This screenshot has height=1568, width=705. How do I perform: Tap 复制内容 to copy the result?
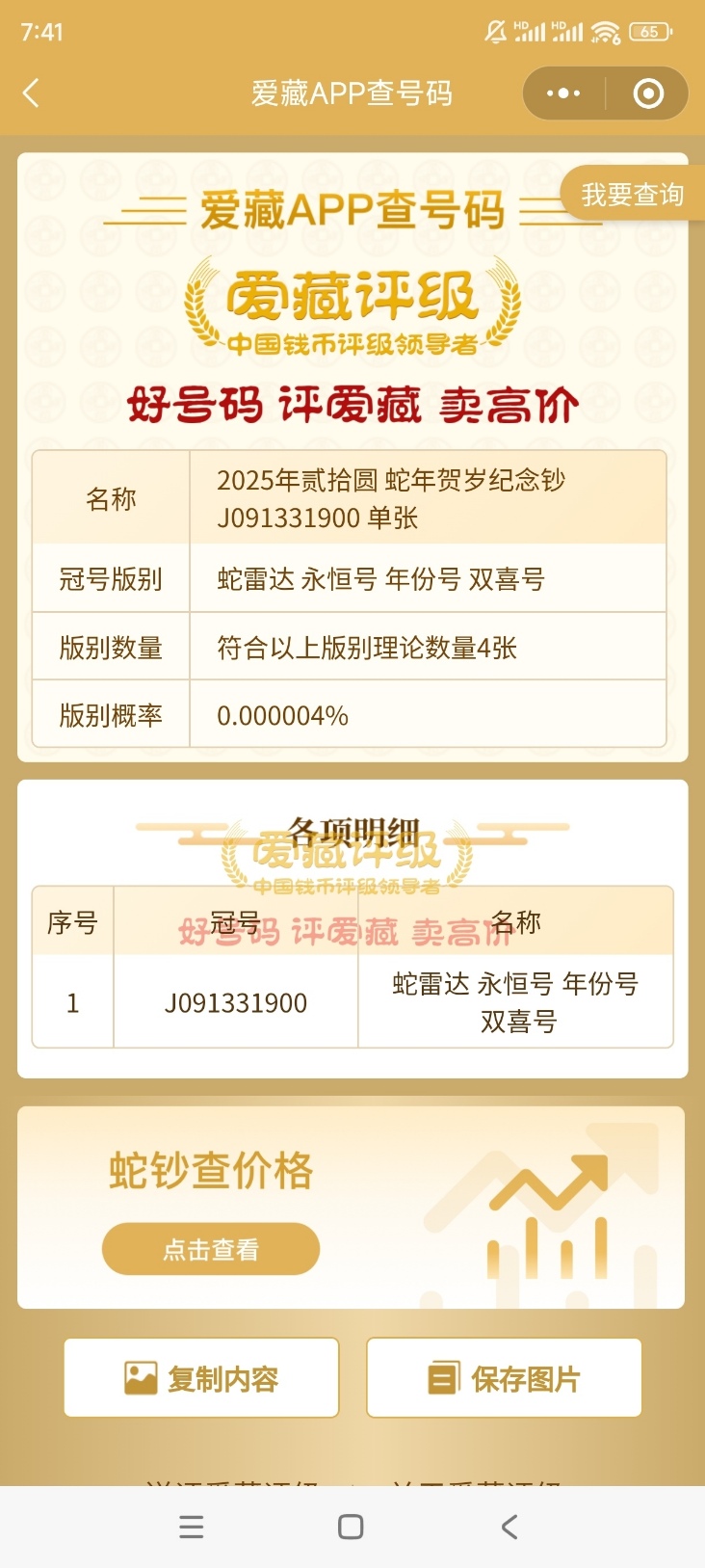pyautogui.click(x=201, y=1378)
